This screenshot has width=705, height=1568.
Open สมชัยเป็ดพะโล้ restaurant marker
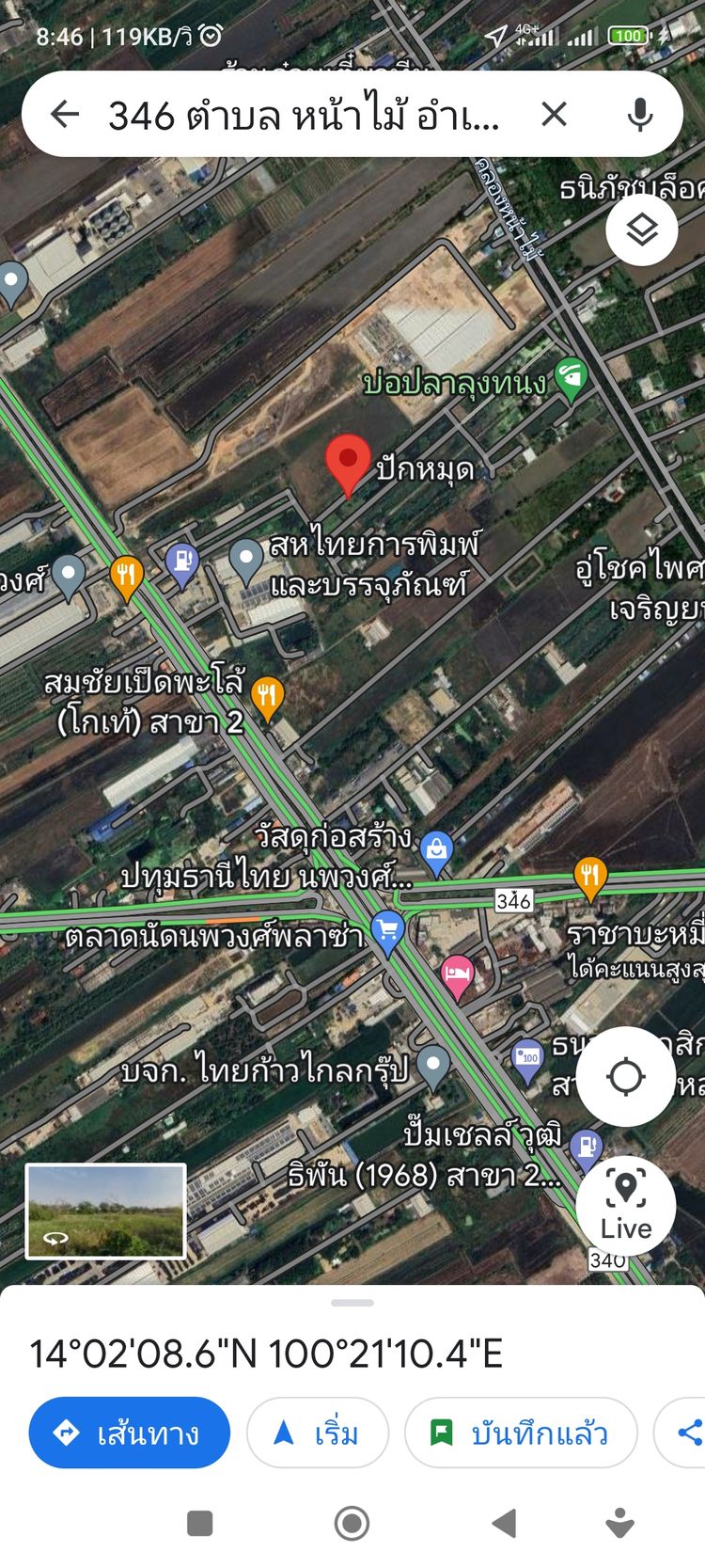[x=267, y=697]
